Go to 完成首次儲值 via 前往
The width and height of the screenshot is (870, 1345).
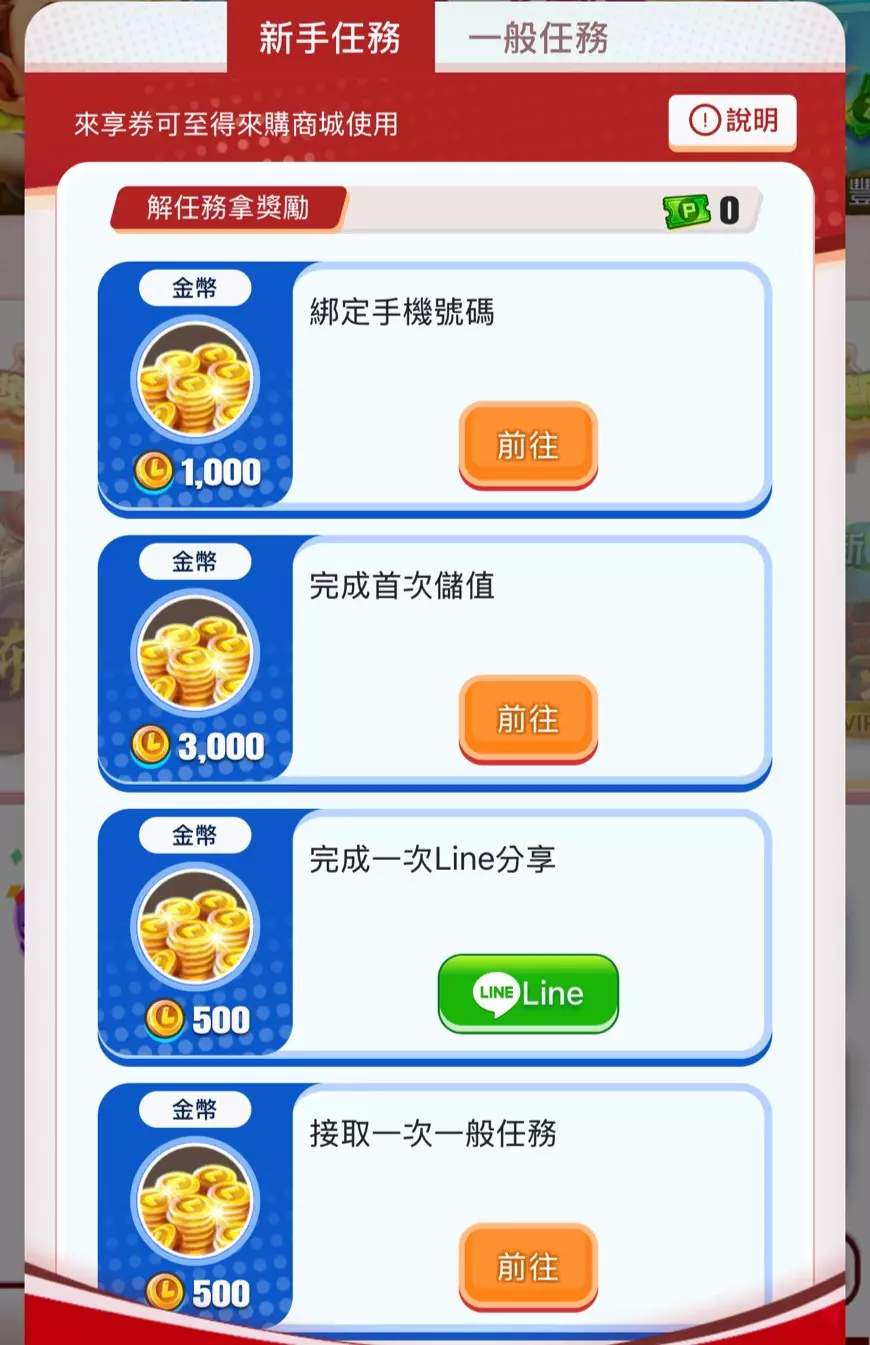pos(528,718)
